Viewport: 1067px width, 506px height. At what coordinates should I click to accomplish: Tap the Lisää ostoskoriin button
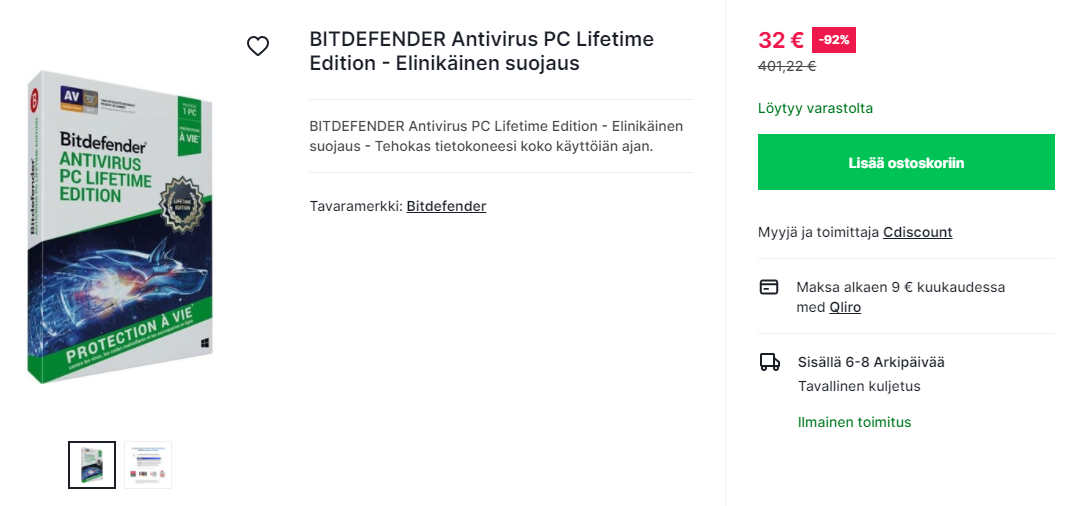pyautogui.click(x=906, y=162)
